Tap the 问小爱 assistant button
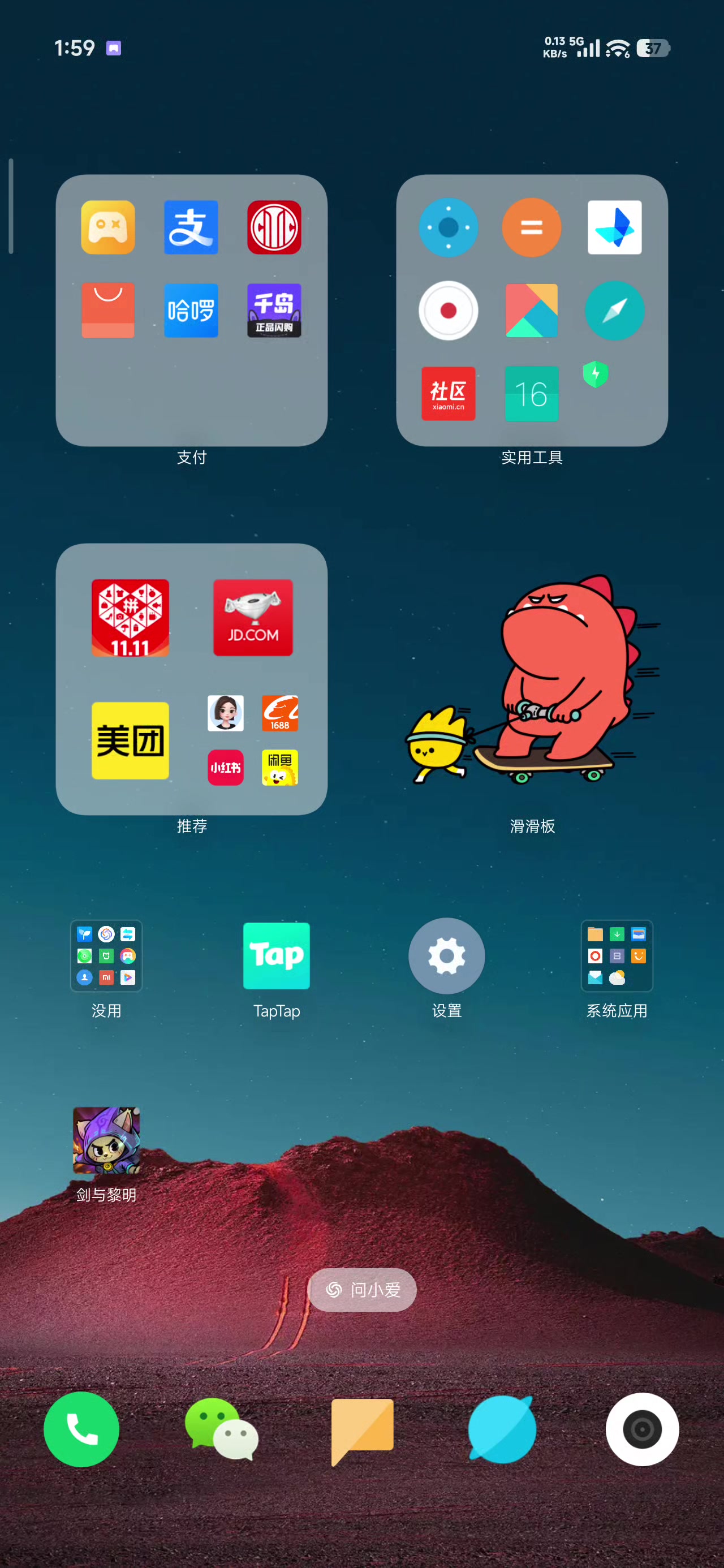 coord(363,1289)
